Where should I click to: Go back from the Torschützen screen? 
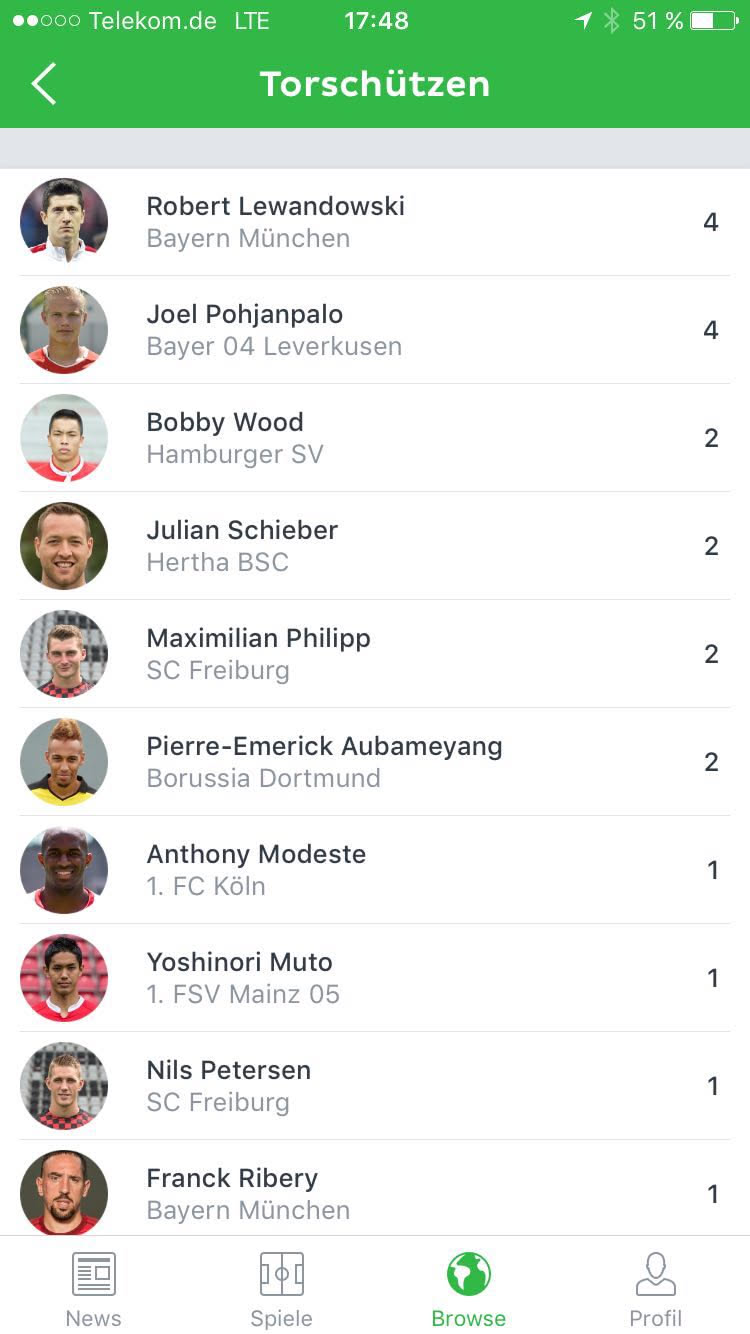(44, 84)
